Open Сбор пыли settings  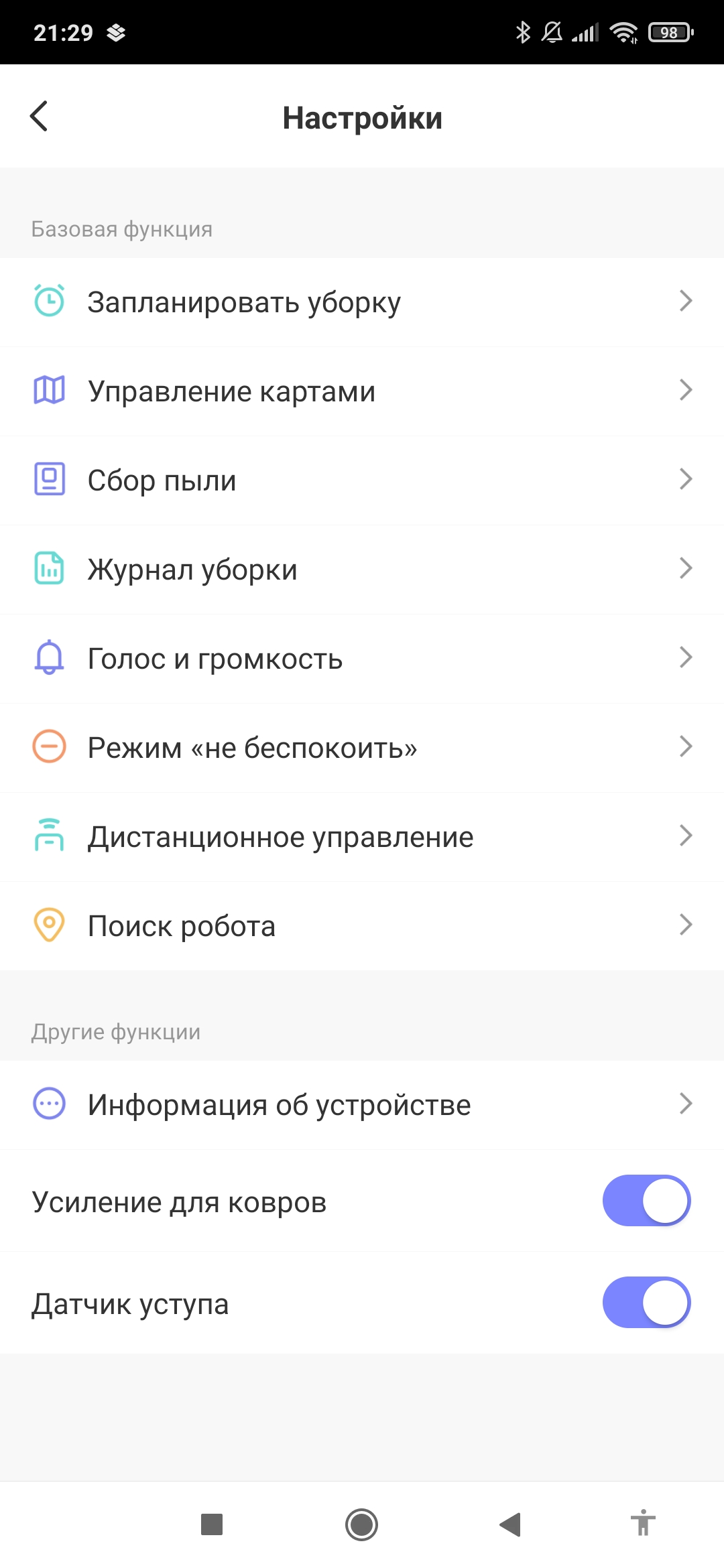[362, 480]
